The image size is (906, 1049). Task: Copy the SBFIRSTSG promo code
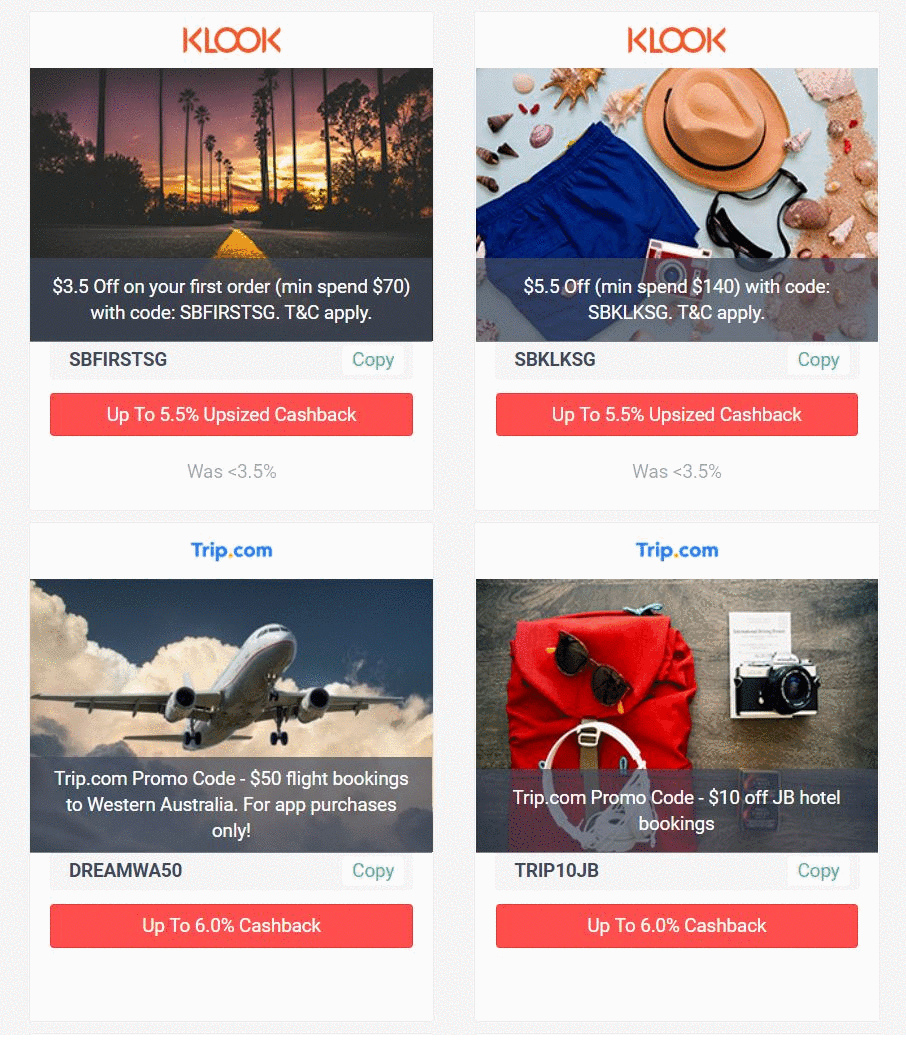(x=372, y=360)
